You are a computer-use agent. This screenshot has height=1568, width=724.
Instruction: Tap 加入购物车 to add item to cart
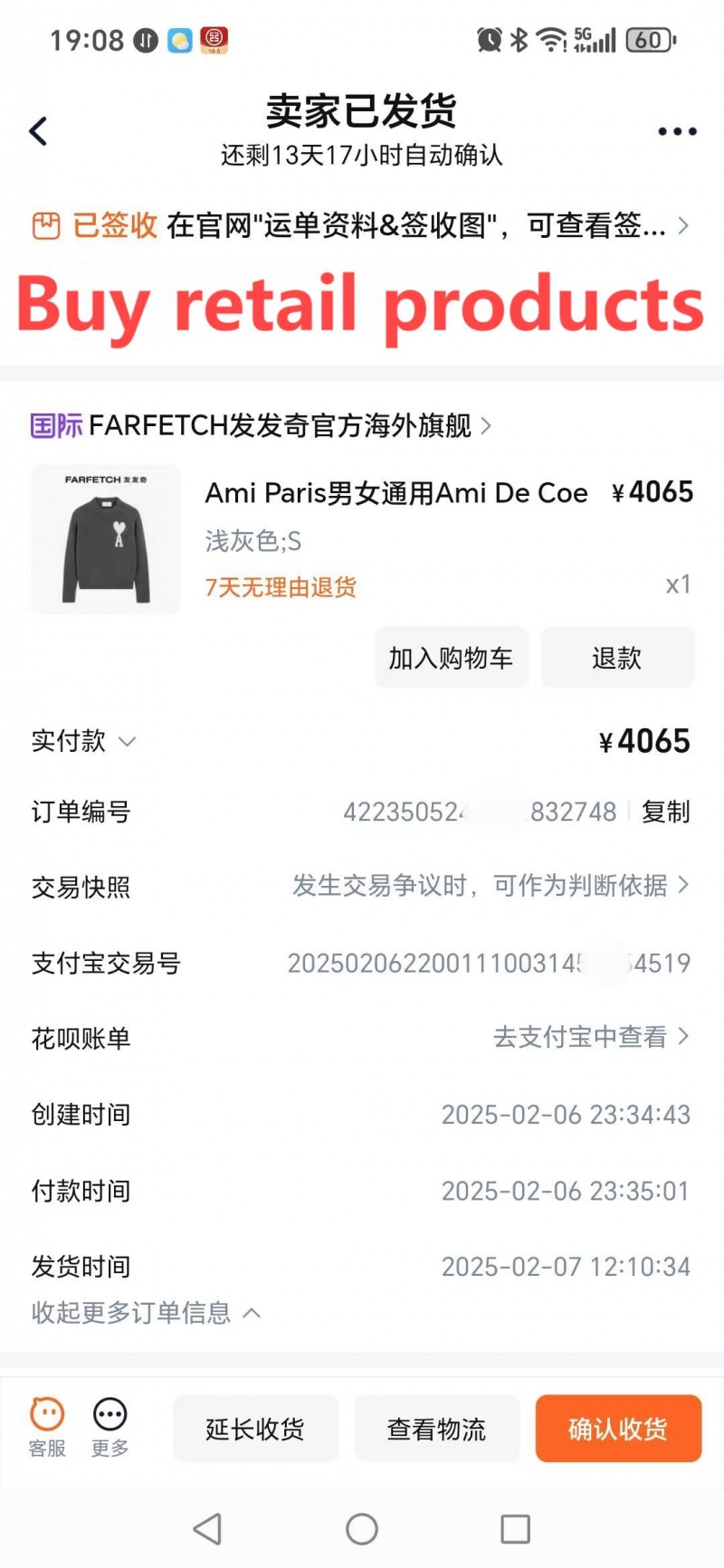pos(451,658)
